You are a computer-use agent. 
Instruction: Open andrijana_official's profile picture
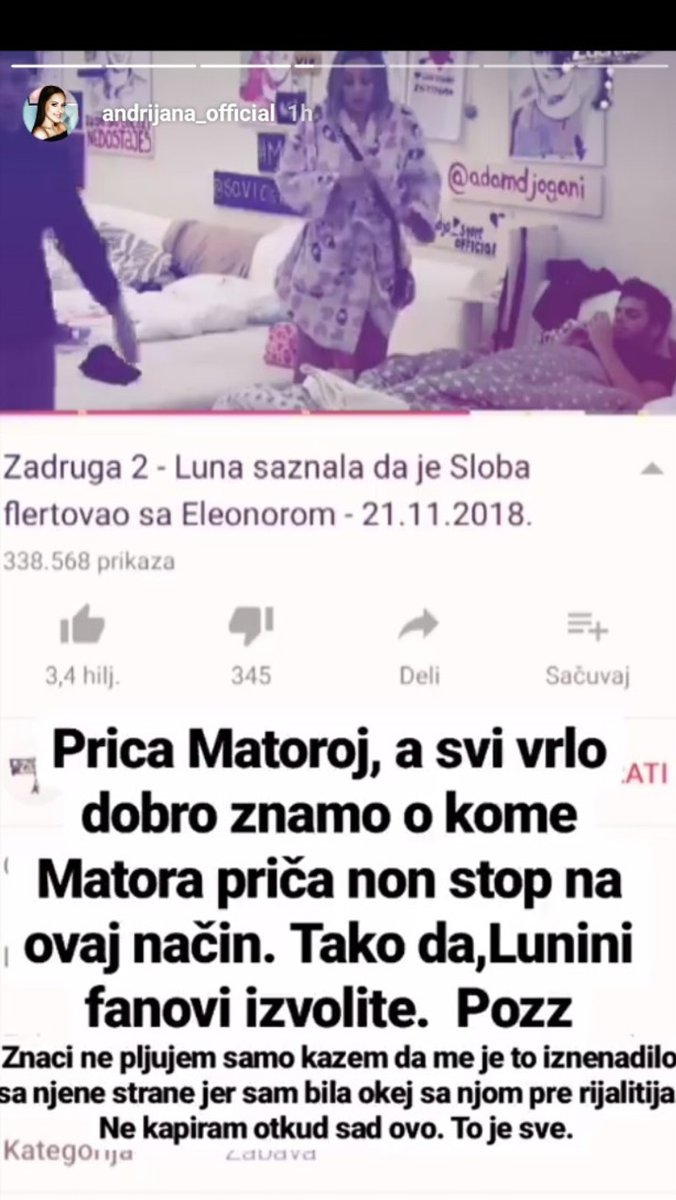point(48,113)
